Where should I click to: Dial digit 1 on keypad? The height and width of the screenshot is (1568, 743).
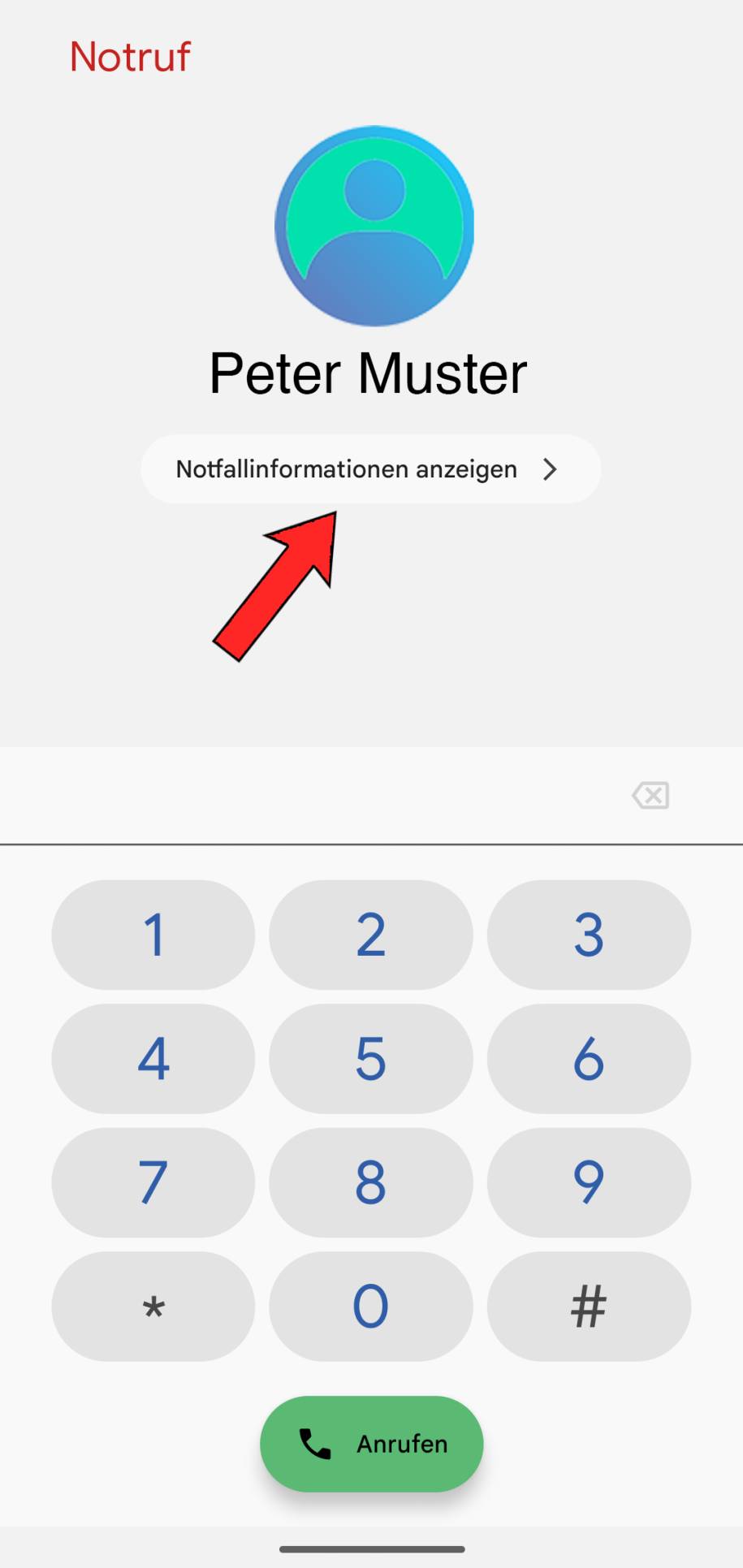[x=153, y=935]
